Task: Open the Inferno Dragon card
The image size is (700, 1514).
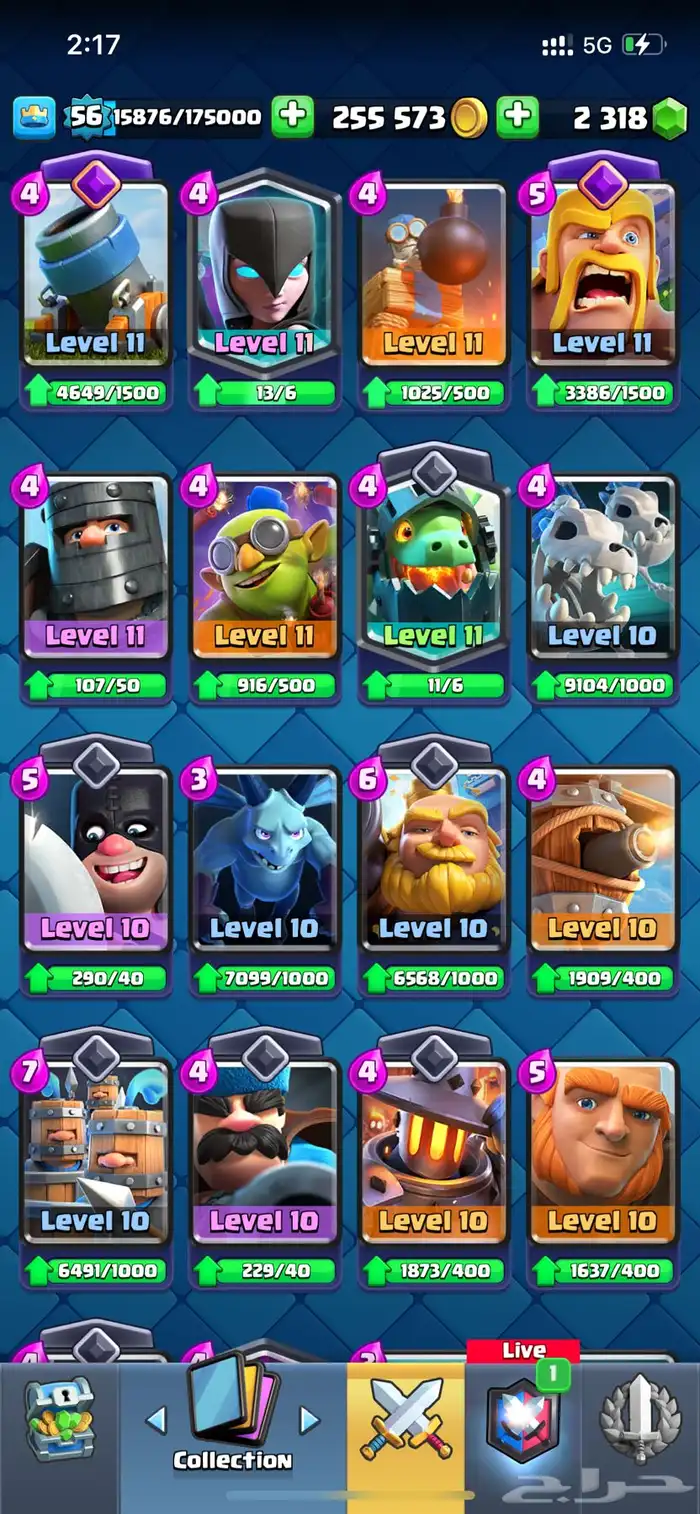Action: (433, 568)
